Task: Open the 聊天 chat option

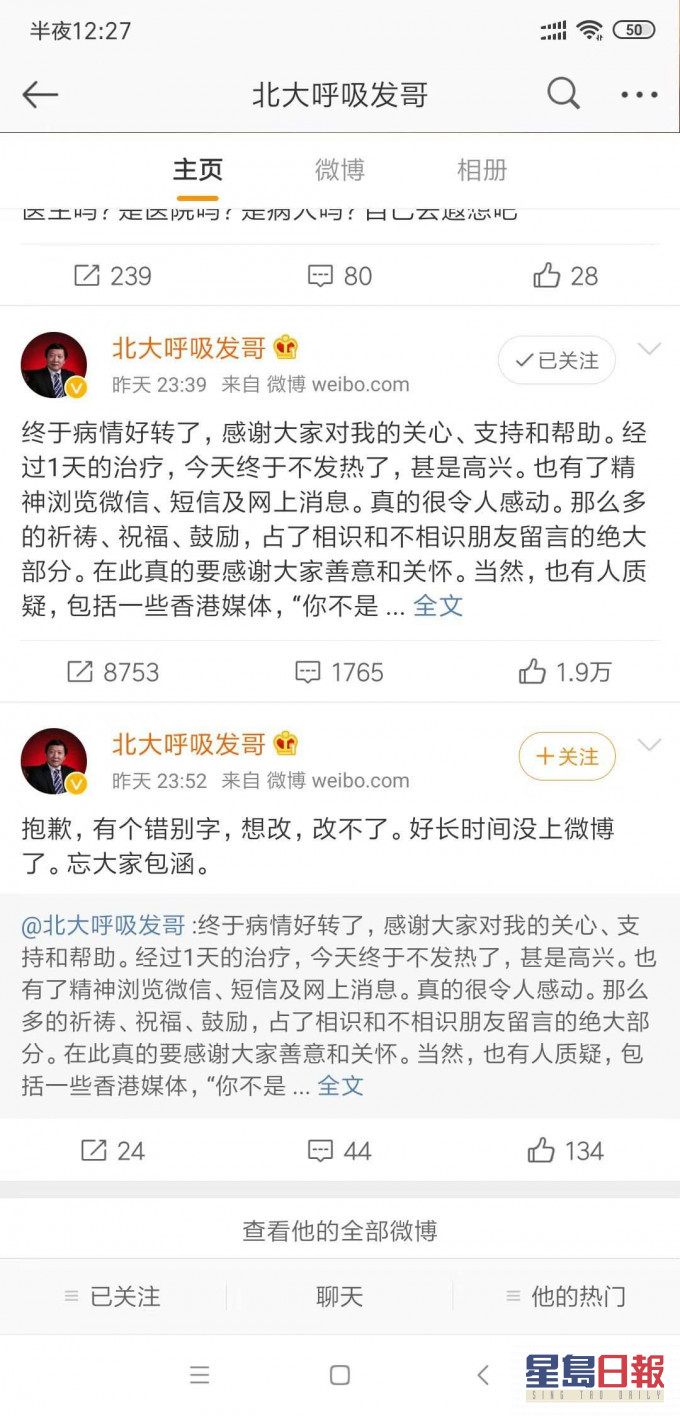Action: 339,1296
